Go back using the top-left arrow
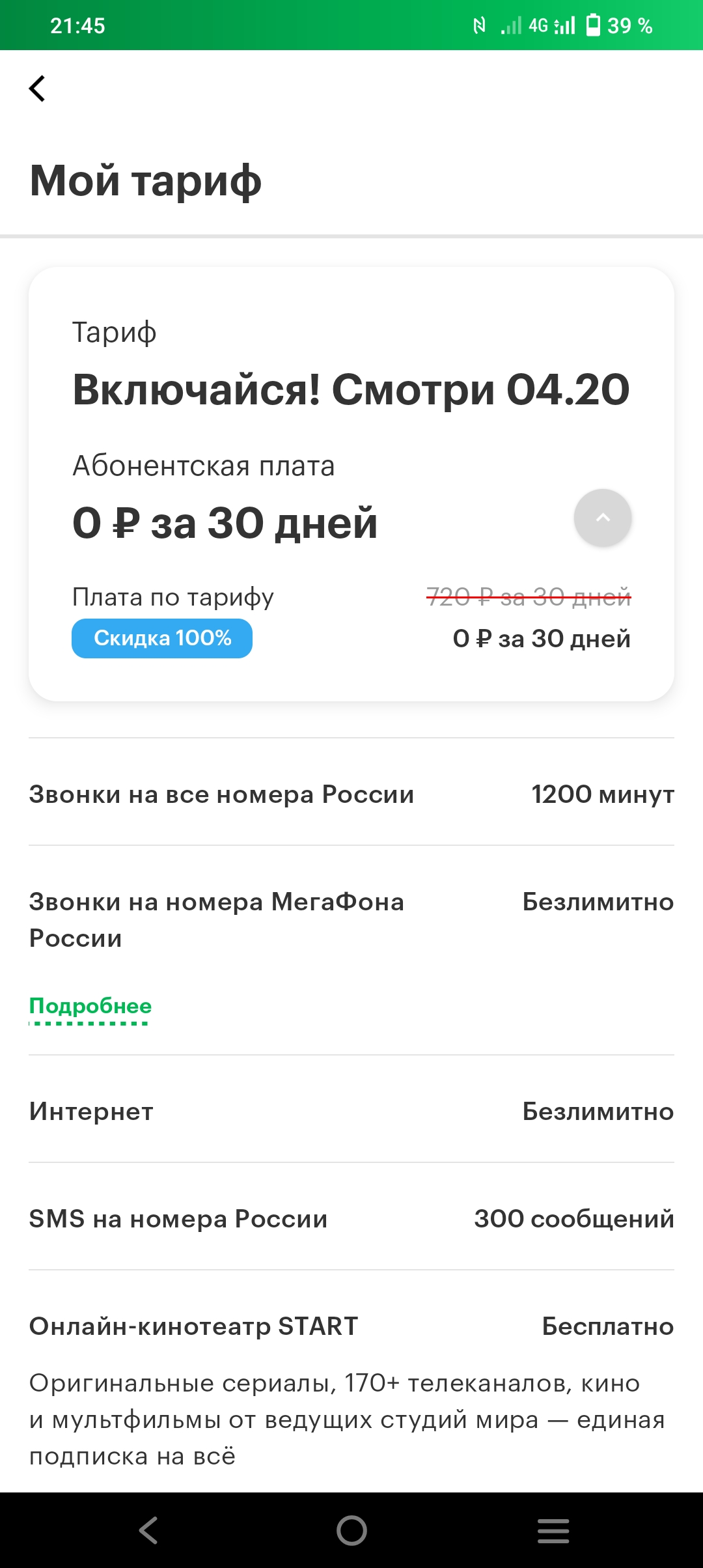703x1568 pixels. [37, 89]
